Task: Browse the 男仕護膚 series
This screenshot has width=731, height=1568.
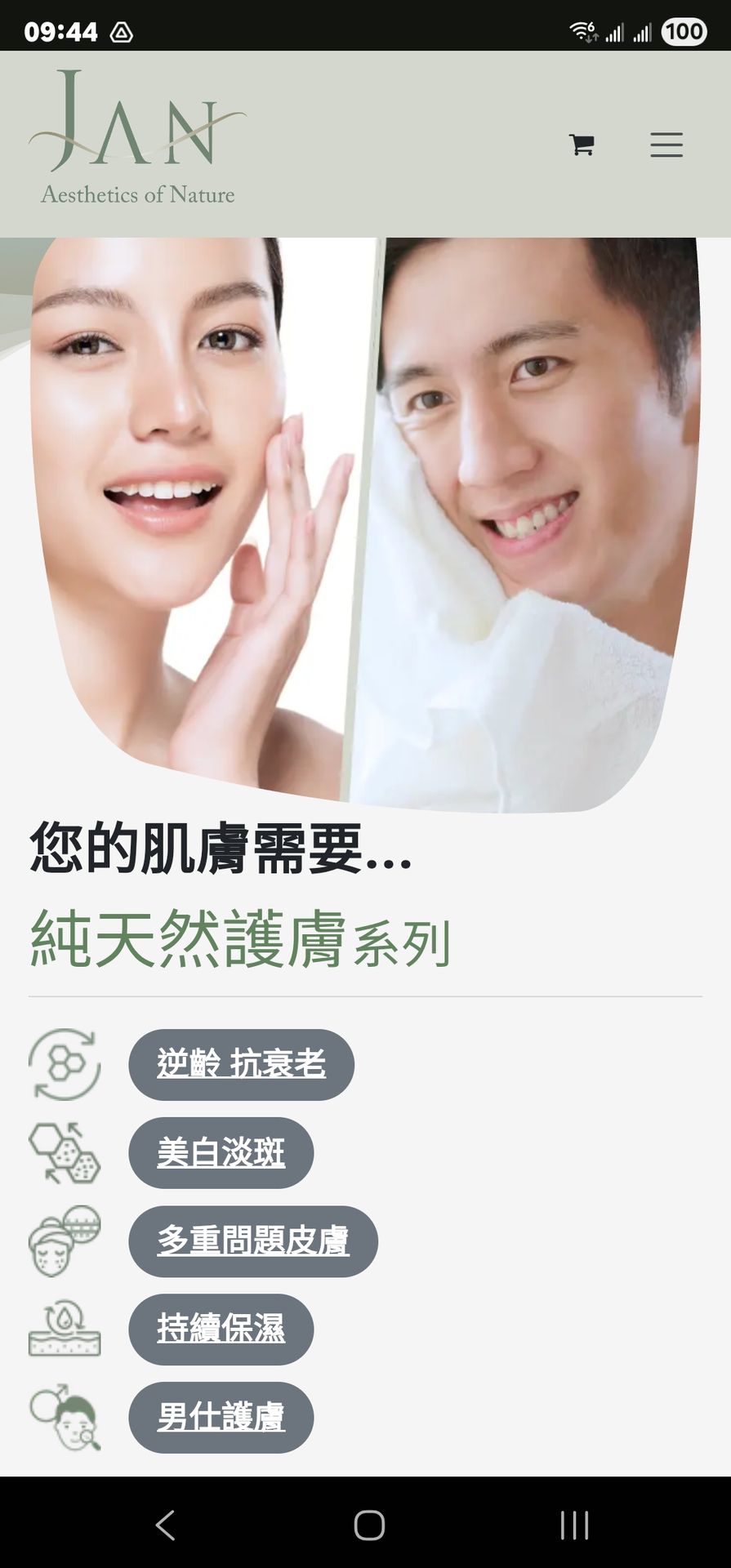Action: pos(221,1417)
